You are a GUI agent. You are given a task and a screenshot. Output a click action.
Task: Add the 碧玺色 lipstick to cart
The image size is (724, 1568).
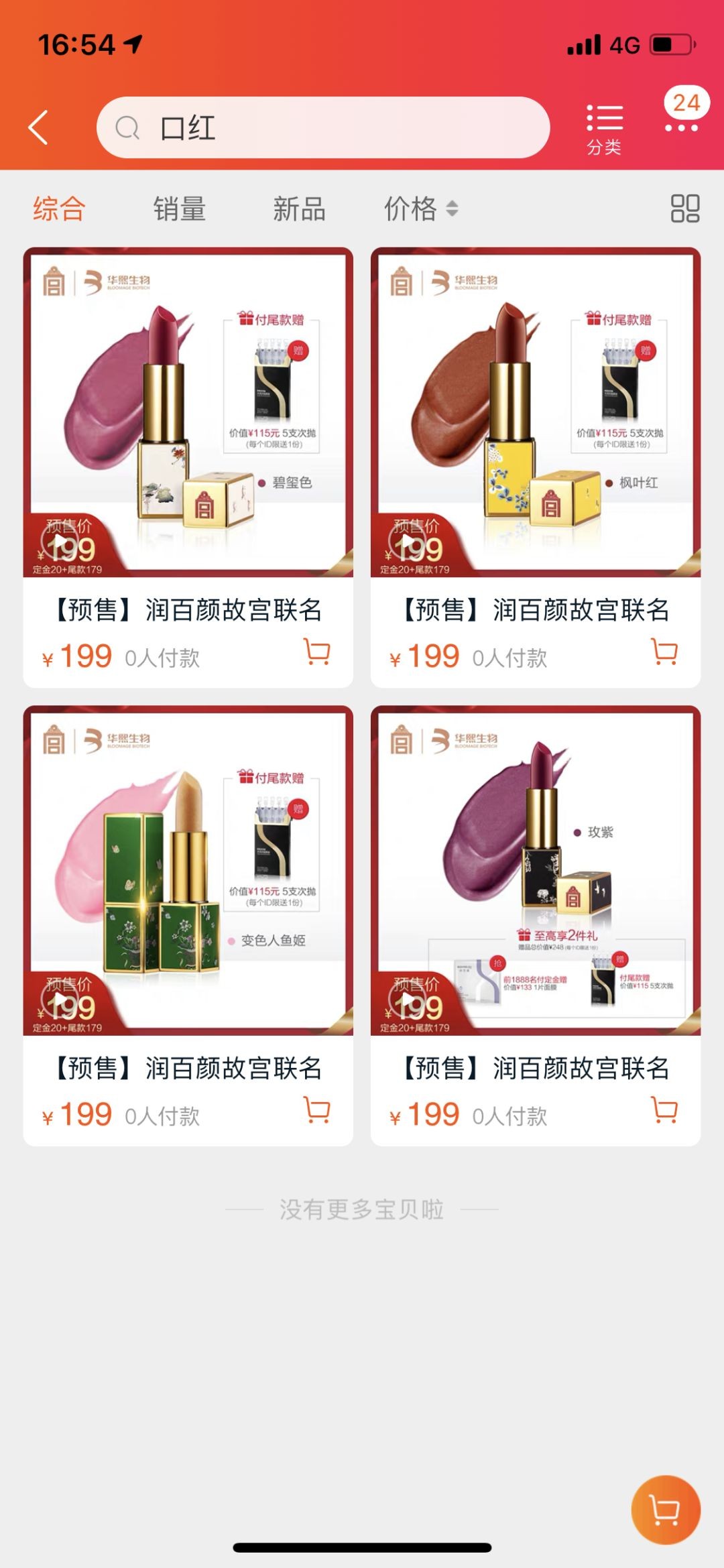pyautogui.click(x=317, y=652)
